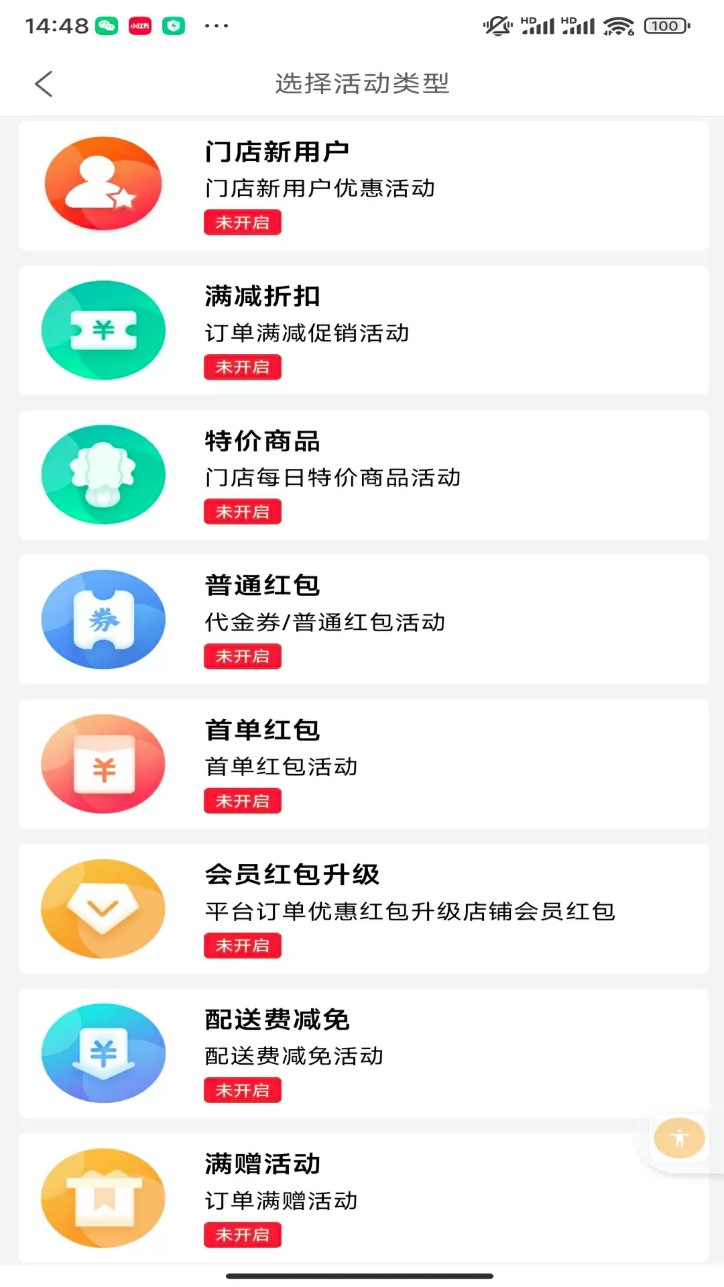Viewport: 724px width, 1287px height.
Task: Enable 满减折扣 via its 未开启 badge
Action: tap(242, 367)
